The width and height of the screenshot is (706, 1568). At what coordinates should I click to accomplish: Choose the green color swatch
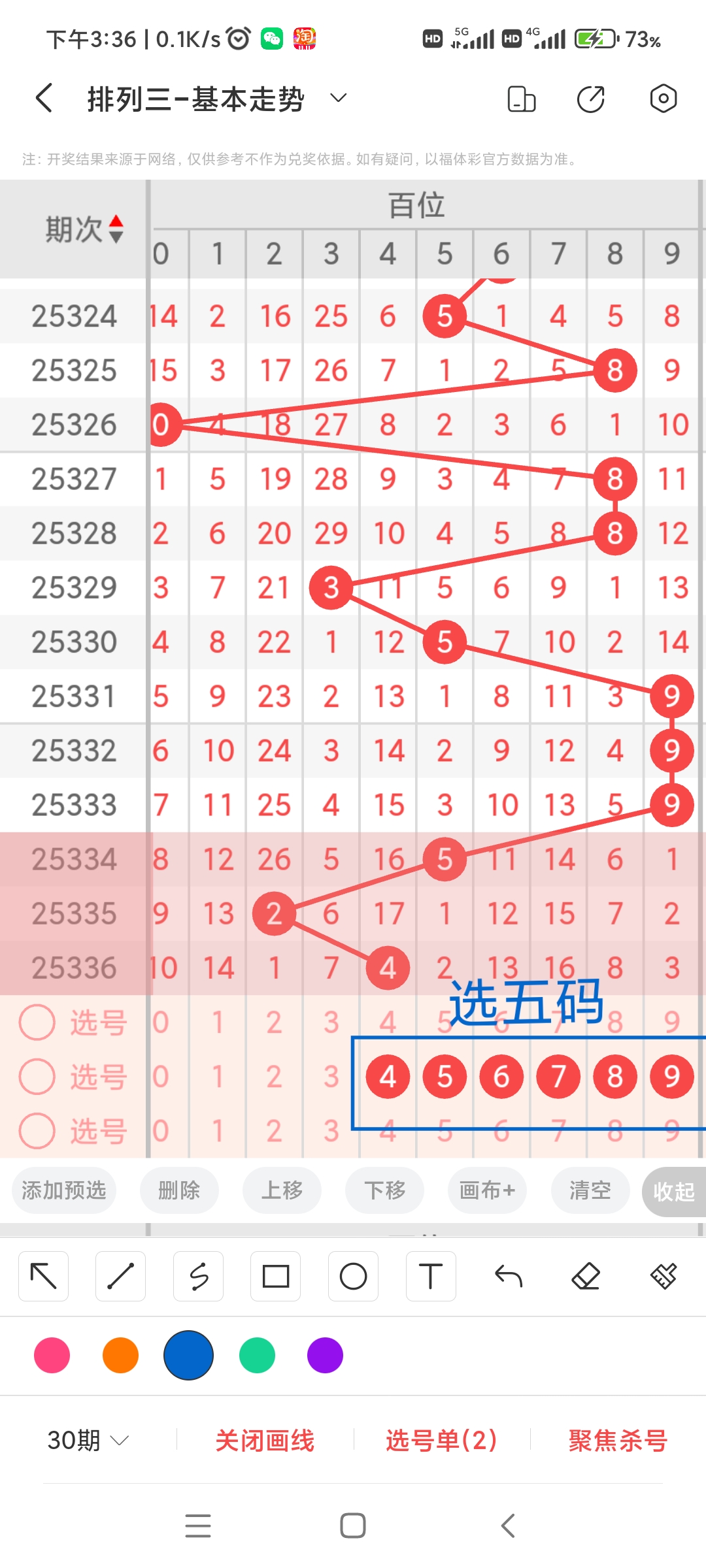coord(256,1356)
